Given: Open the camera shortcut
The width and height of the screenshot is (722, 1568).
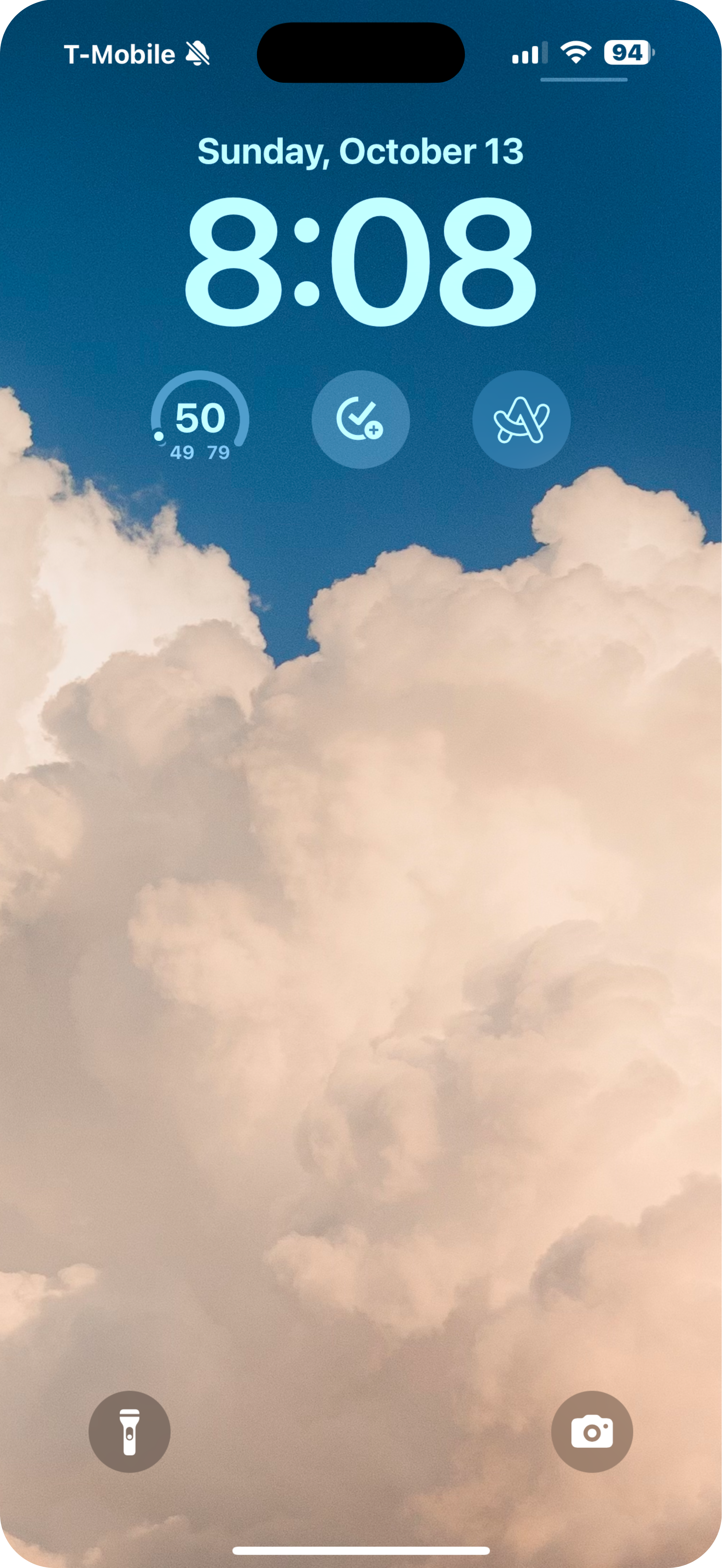Looking at the screenshot, I should [592, 1432].
